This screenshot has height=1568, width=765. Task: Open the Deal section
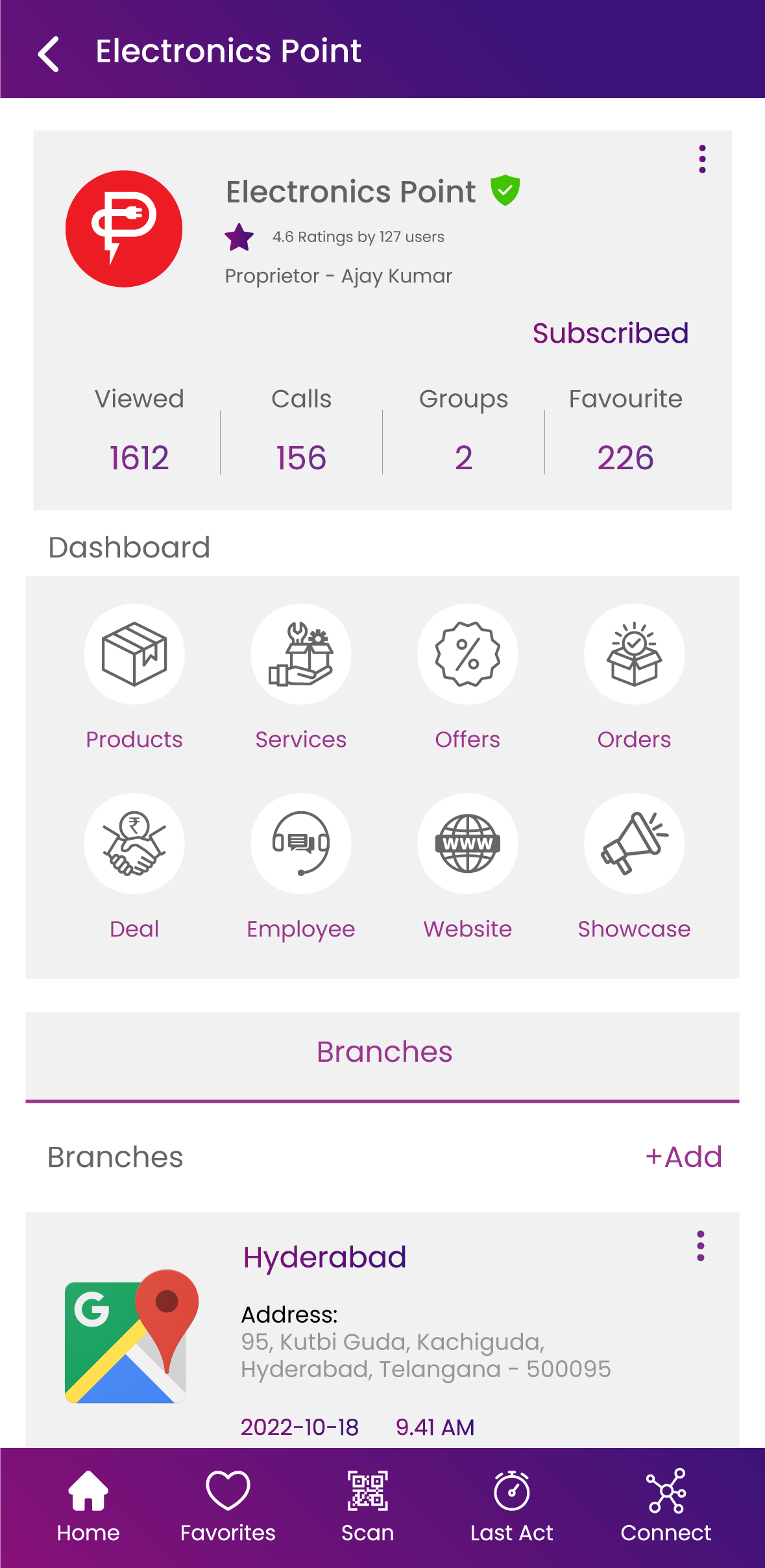point(134,868)
